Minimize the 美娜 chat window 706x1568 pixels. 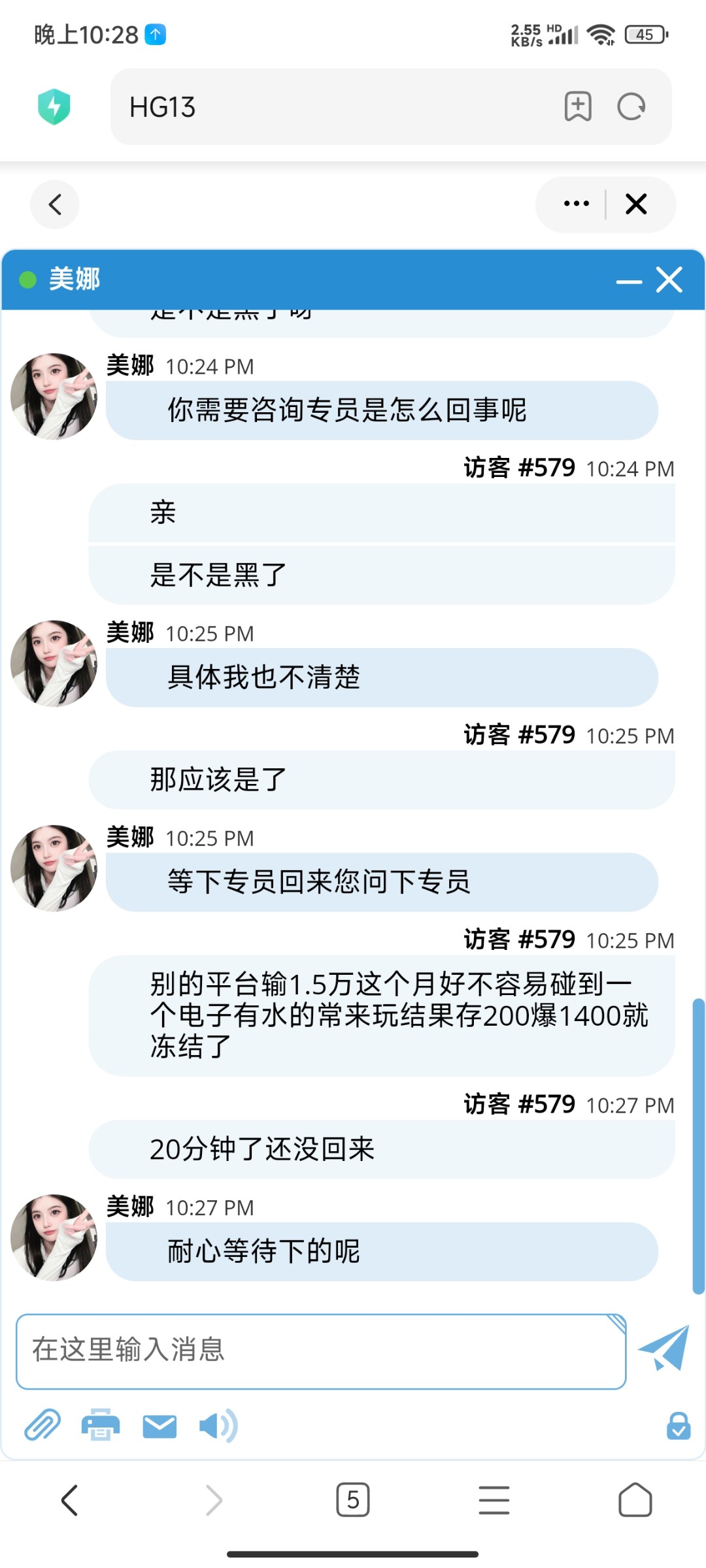[630, 280]
